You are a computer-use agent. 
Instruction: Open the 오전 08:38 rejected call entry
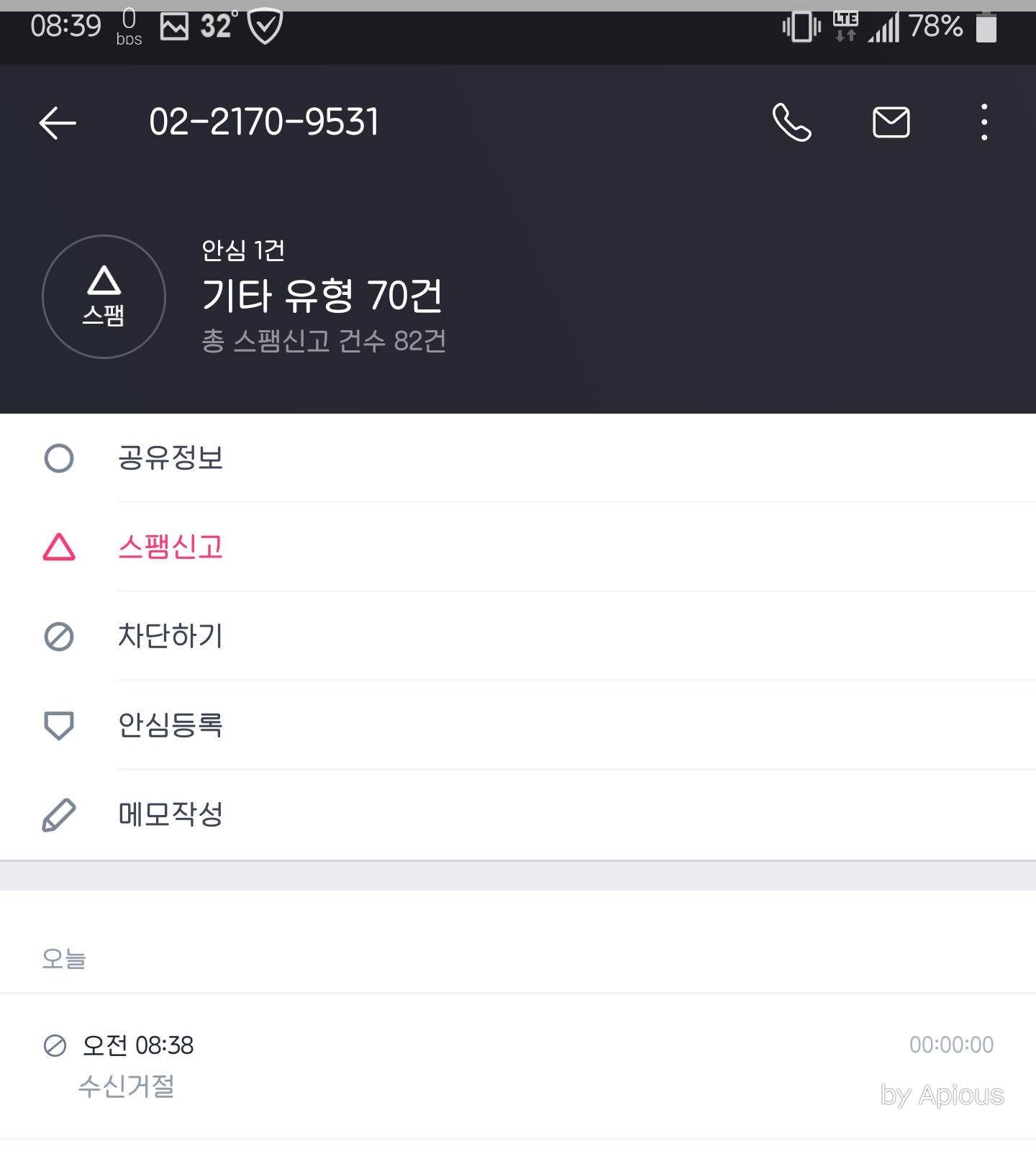pyautogui.click(x=518, y=1067)
